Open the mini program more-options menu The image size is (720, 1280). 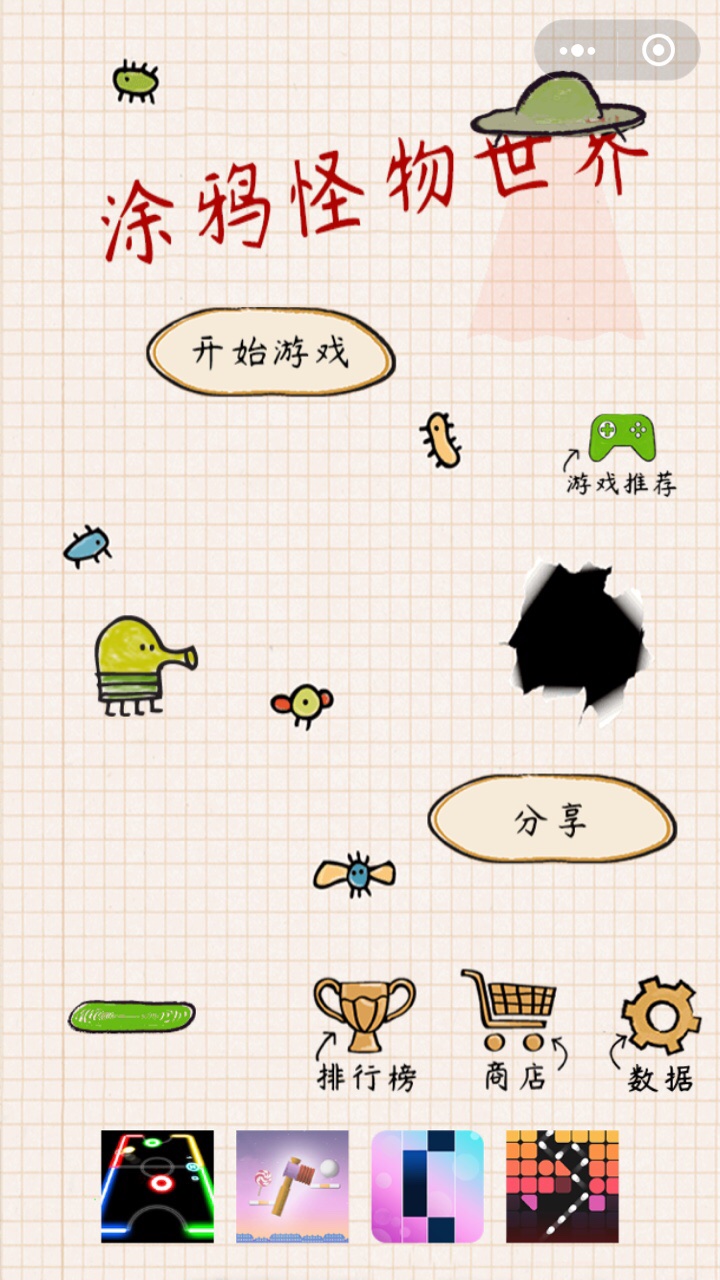click(578, 50)
